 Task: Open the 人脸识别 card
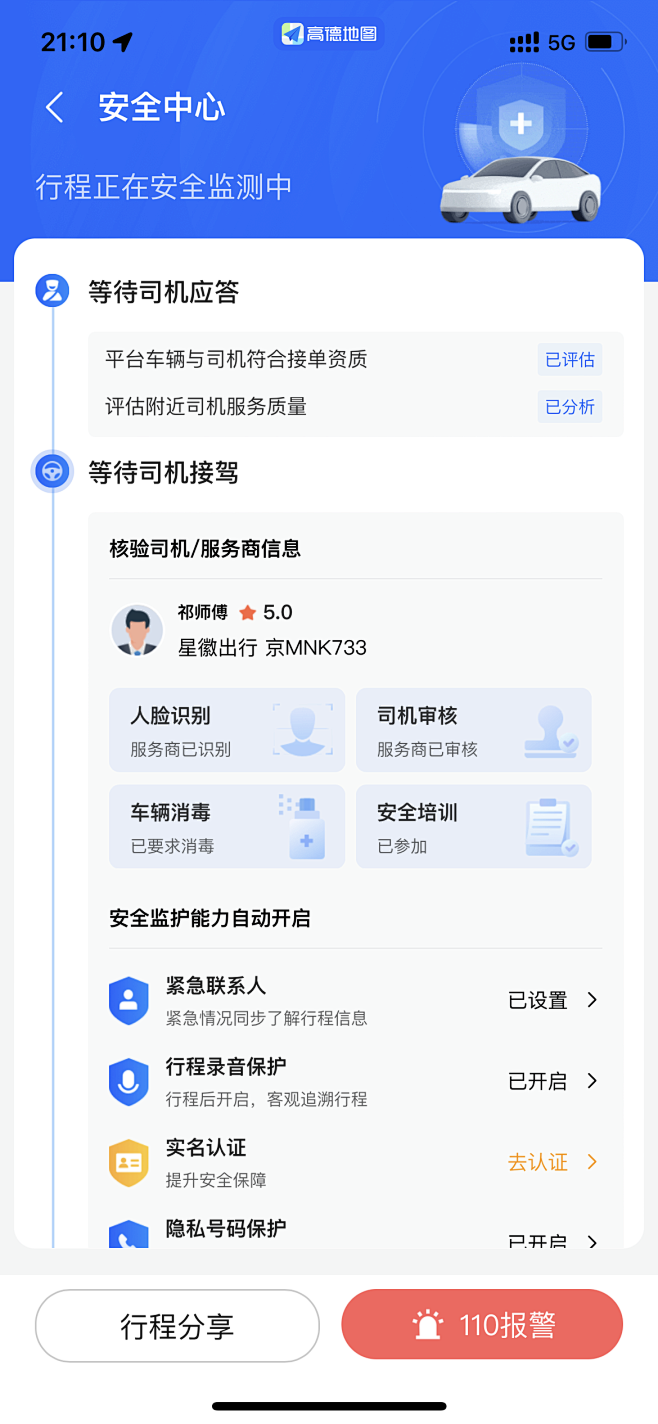(x=227, y=730)
